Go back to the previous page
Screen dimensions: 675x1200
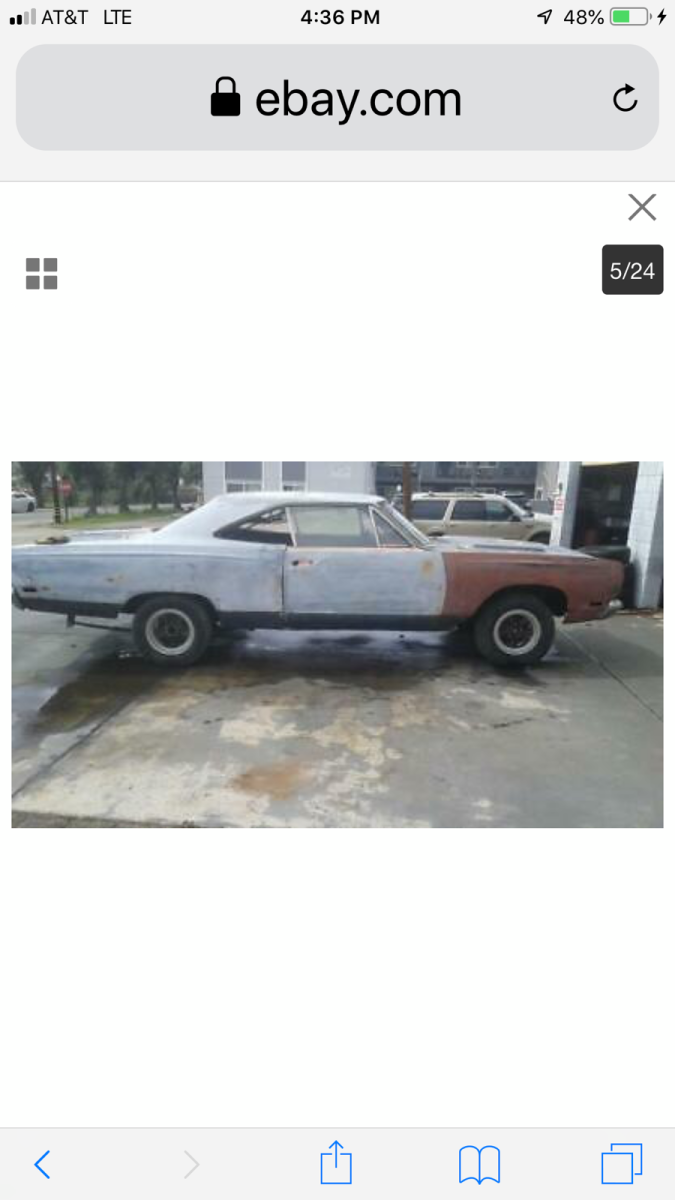(x=42, y=1164)
